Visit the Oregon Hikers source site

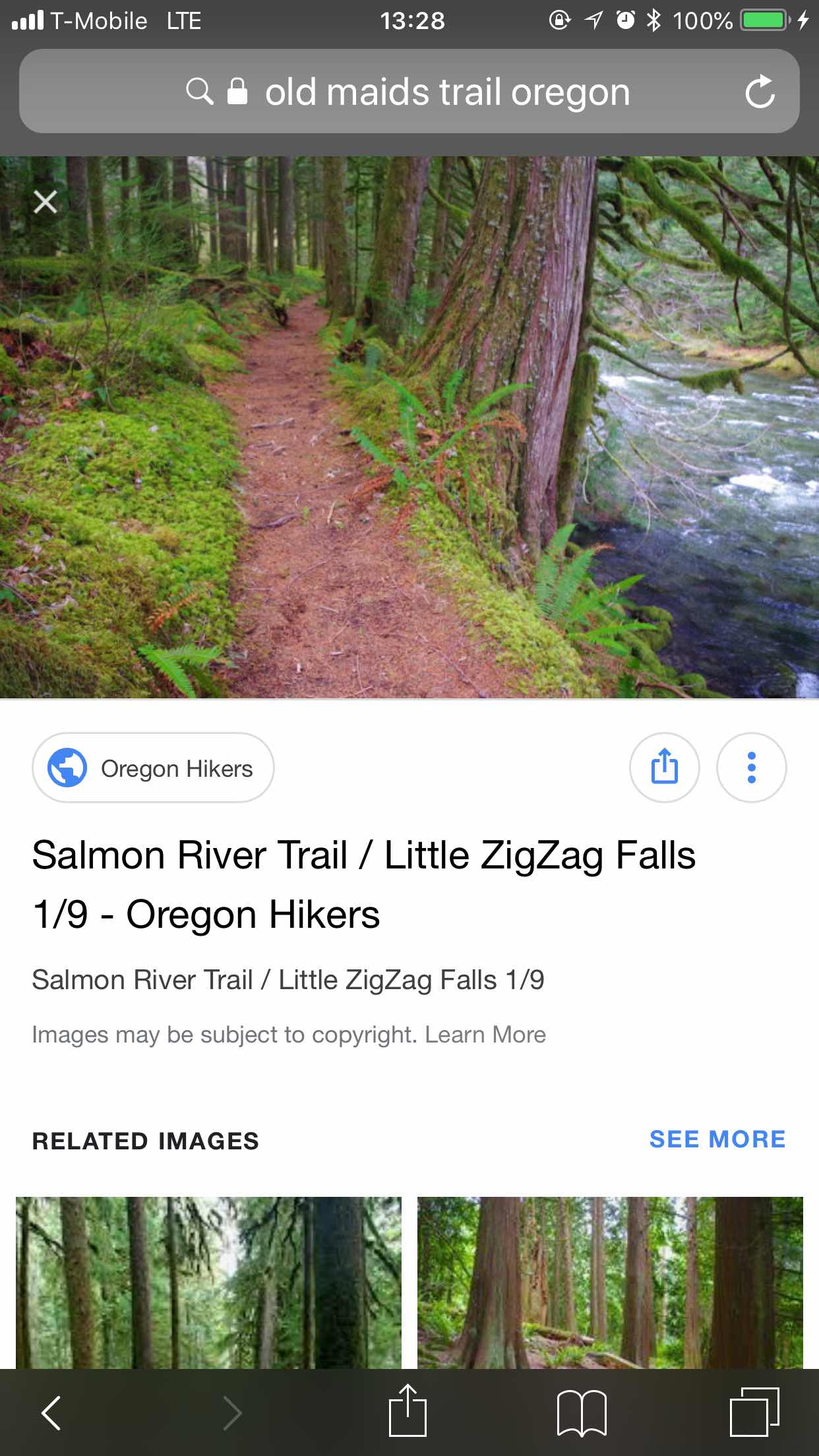point(153,768)
